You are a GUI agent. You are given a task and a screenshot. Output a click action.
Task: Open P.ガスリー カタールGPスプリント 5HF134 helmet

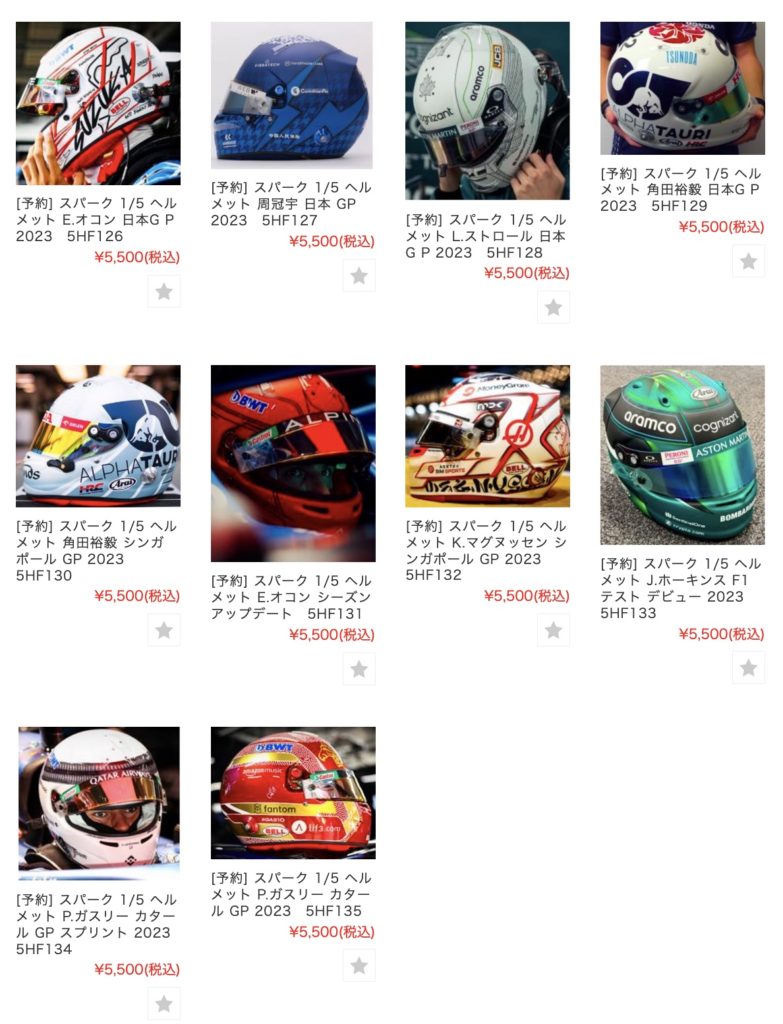98,802
